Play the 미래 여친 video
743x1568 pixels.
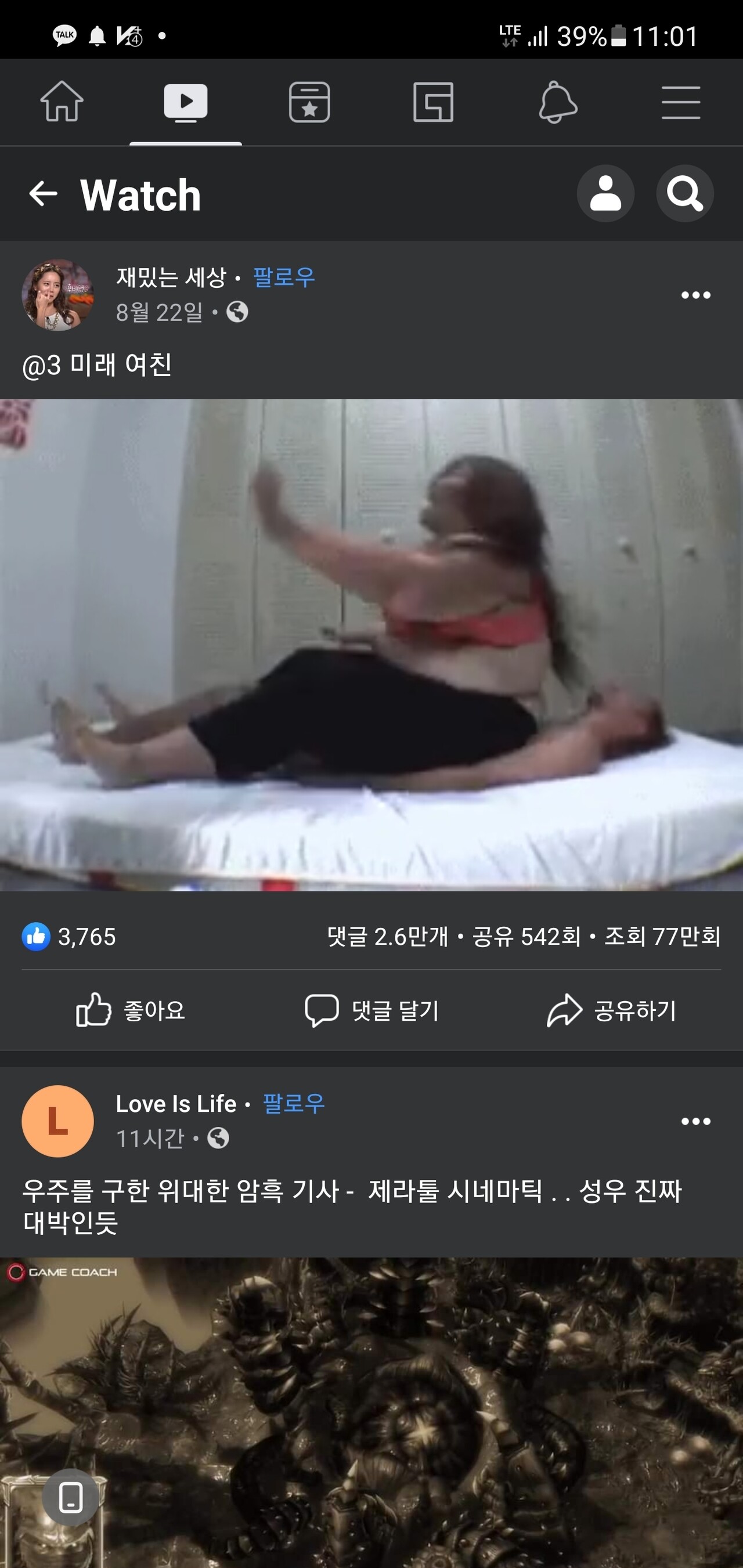point(371,645)
